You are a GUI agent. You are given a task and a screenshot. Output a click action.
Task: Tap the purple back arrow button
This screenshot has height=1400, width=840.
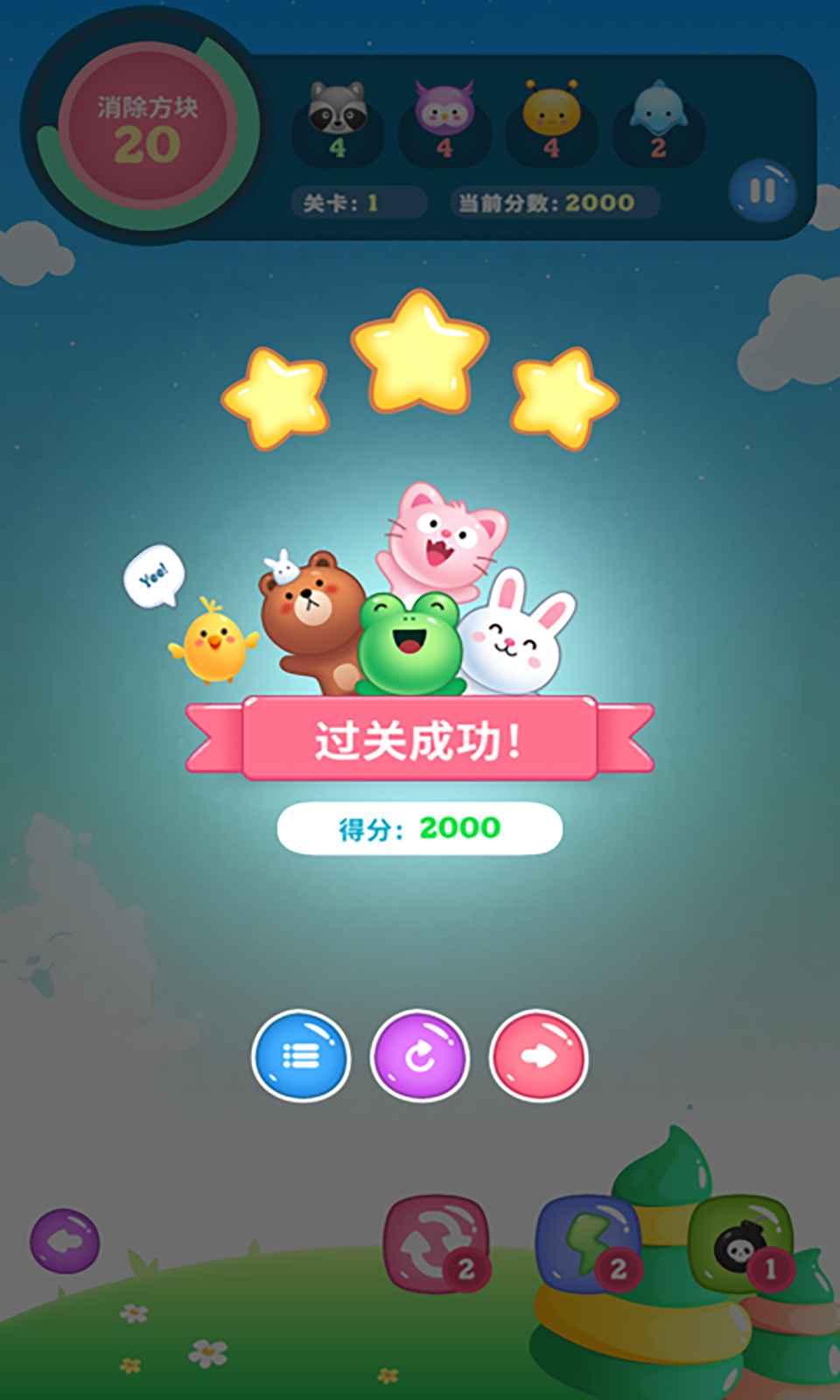click(65, 1242)
